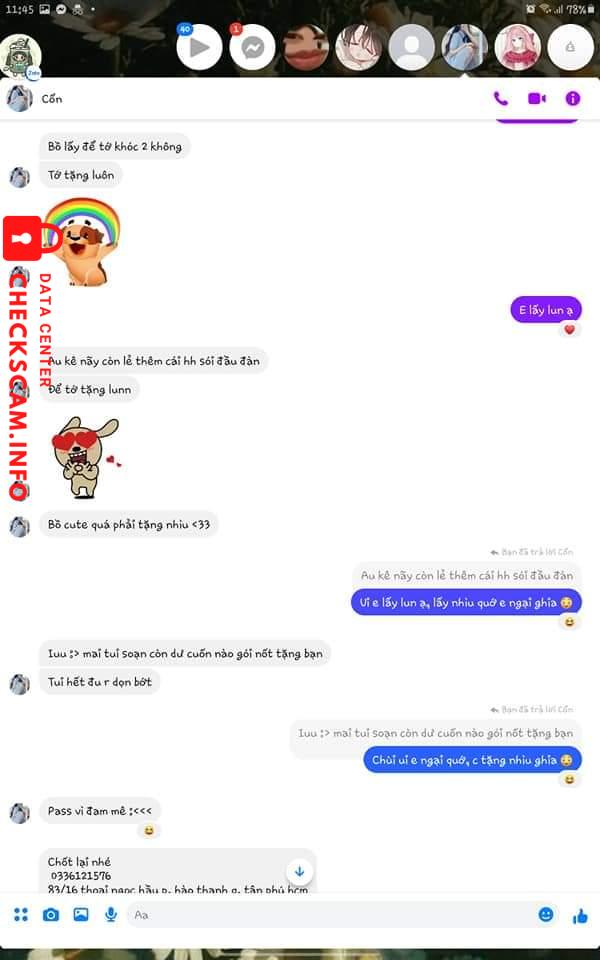
Task: Open conversation info for Cốn
Action: pyautogui.click(x=573, y=99)
